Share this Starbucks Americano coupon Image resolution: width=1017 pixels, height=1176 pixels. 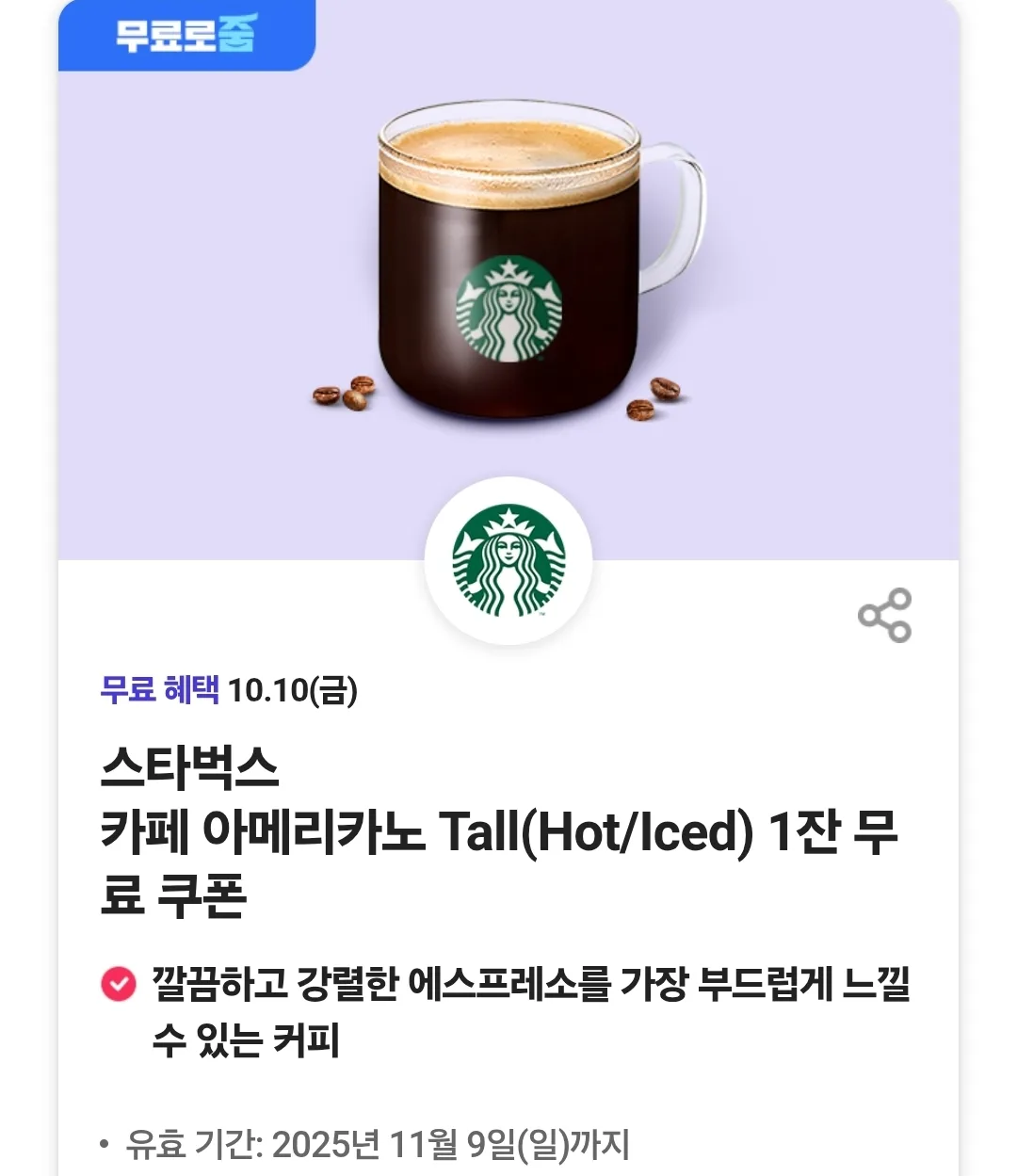tap(884, 616)
